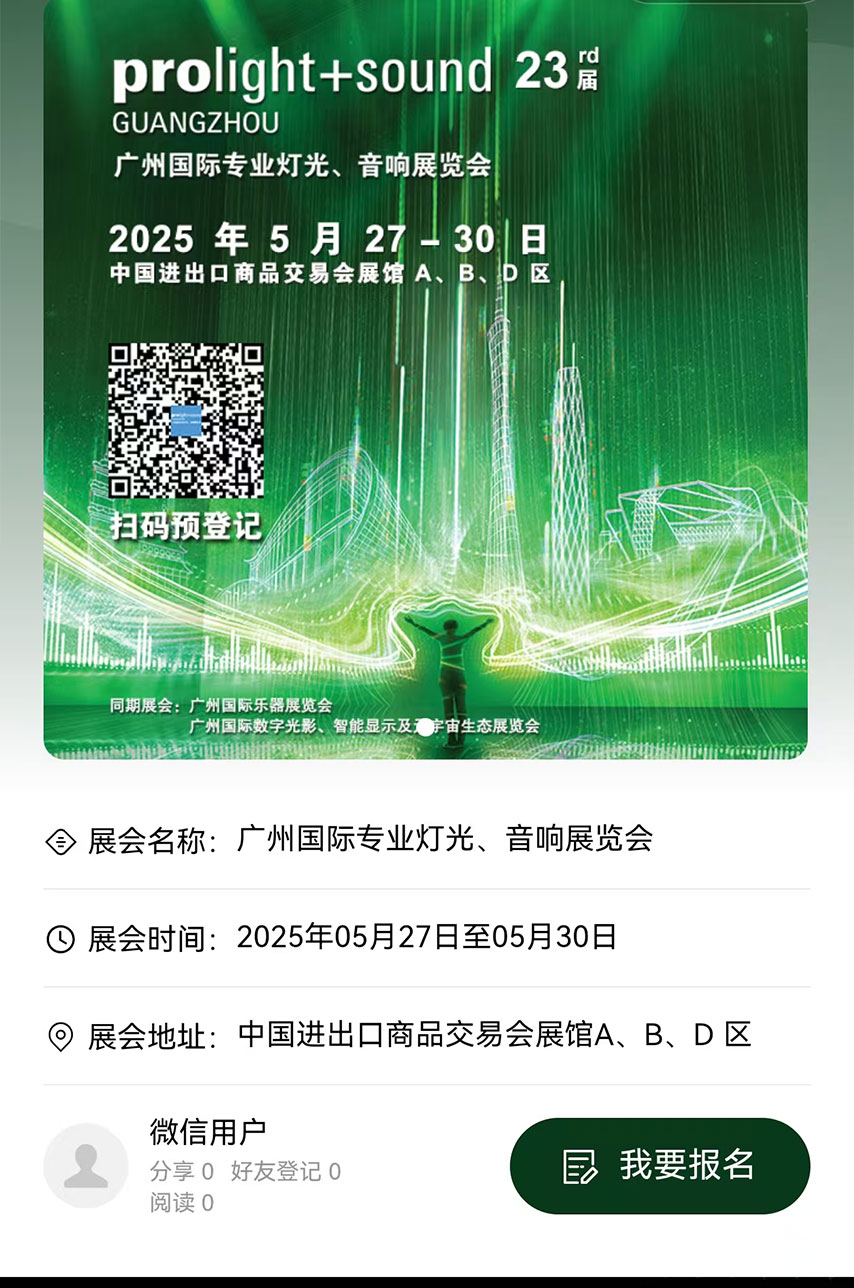This screenshot has height=1288, width=854.
Task: Tap the 我要报名 sign-up button
Action: pos(659,1165)
